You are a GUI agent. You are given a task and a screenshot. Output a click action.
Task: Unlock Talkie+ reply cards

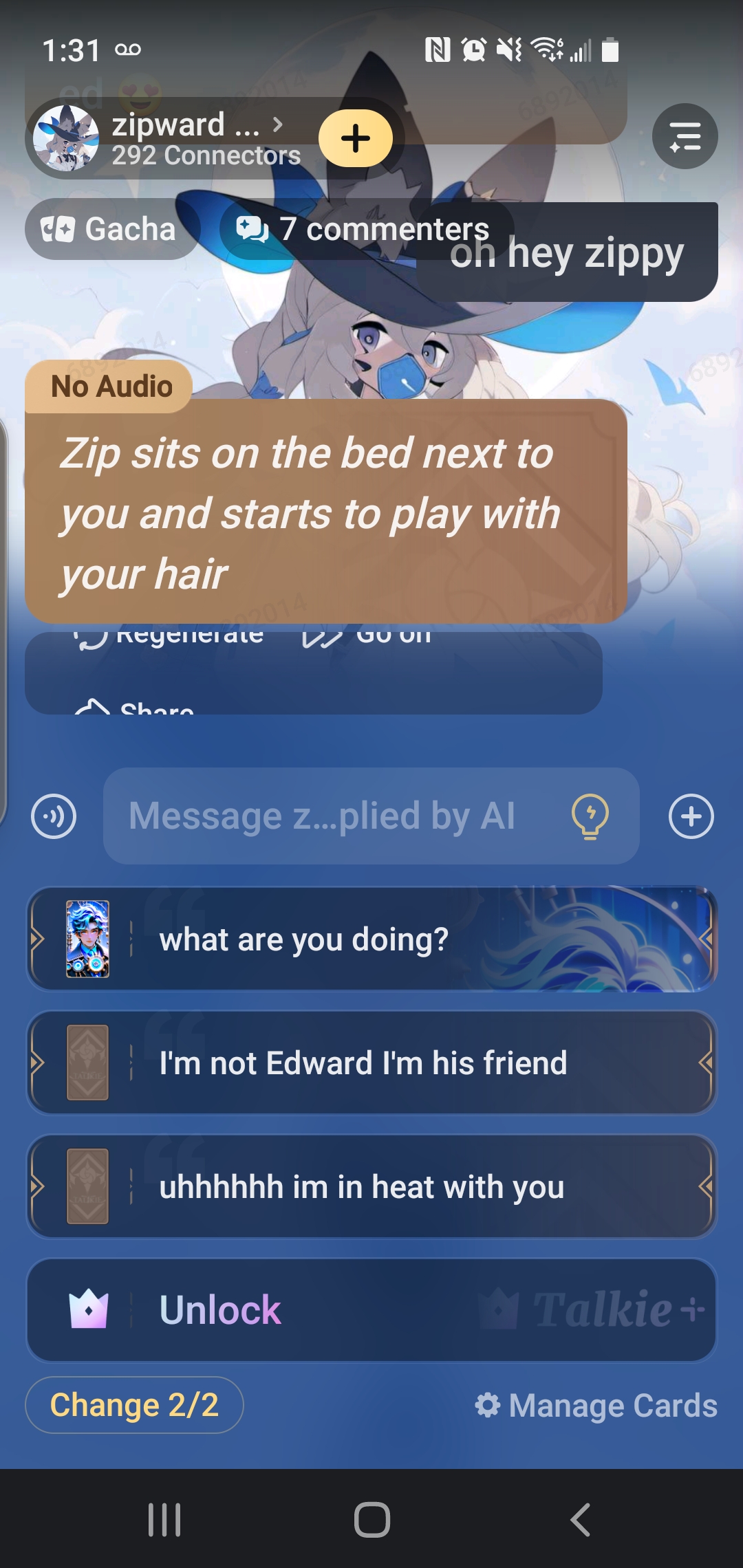click(x=371, y=1310)
